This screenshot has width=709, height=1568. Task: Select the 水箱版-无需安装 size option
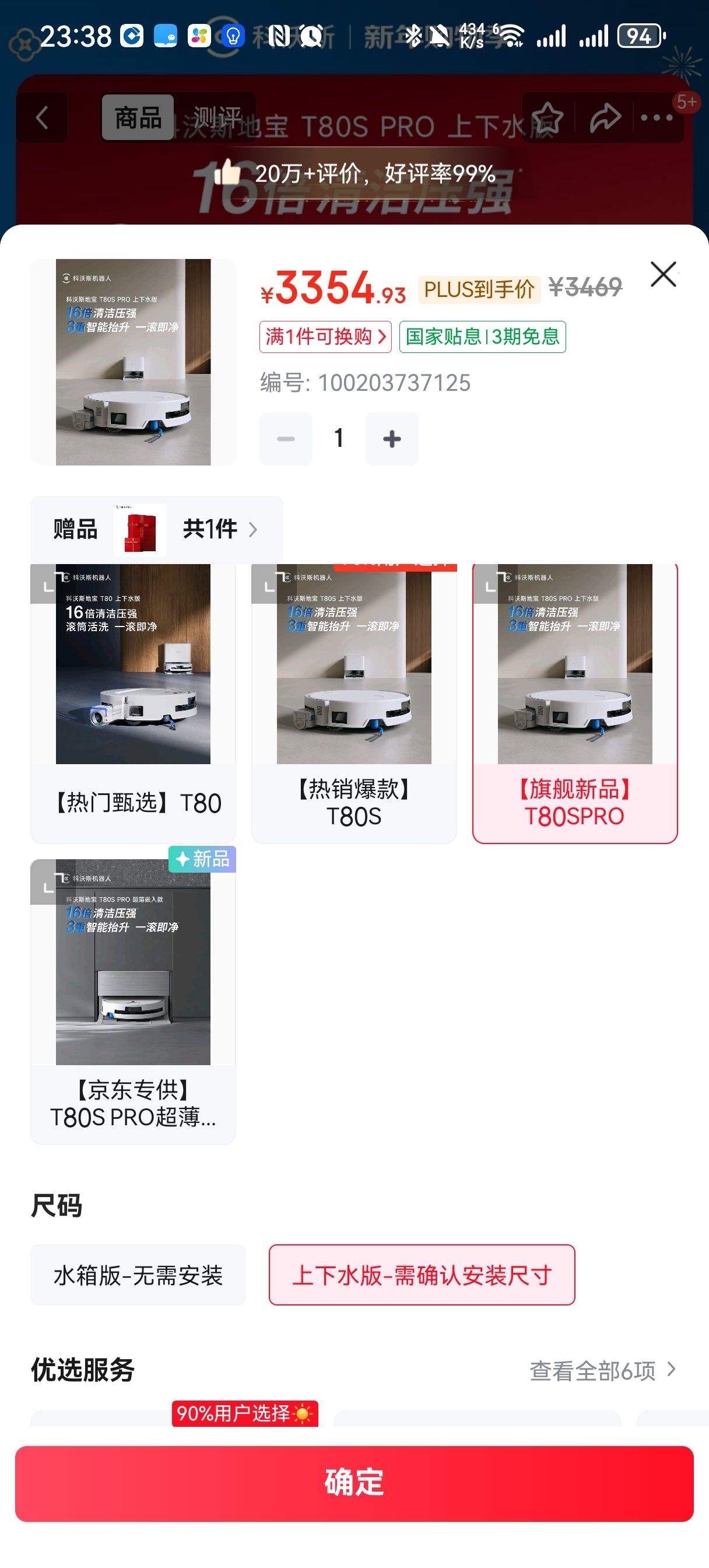pyautogui.click(x=138, y=1275)
